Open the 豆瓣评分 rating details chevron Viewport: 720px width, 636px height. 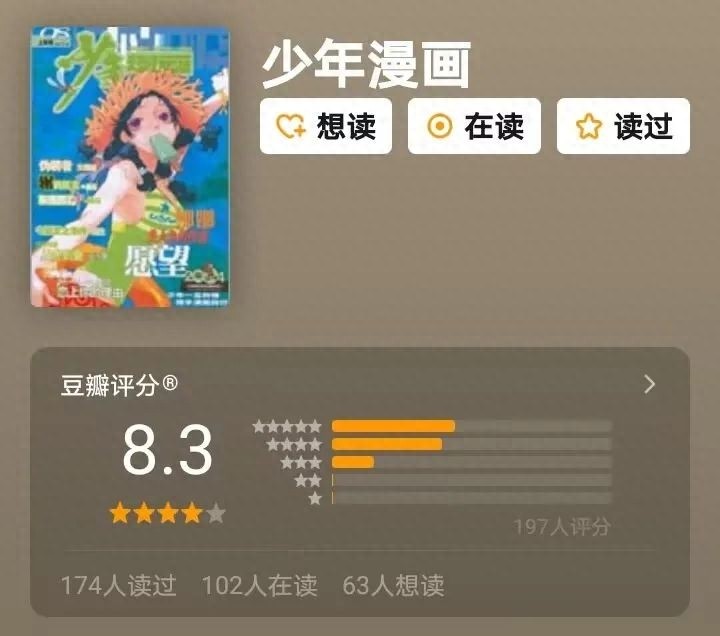click(650, 384)
